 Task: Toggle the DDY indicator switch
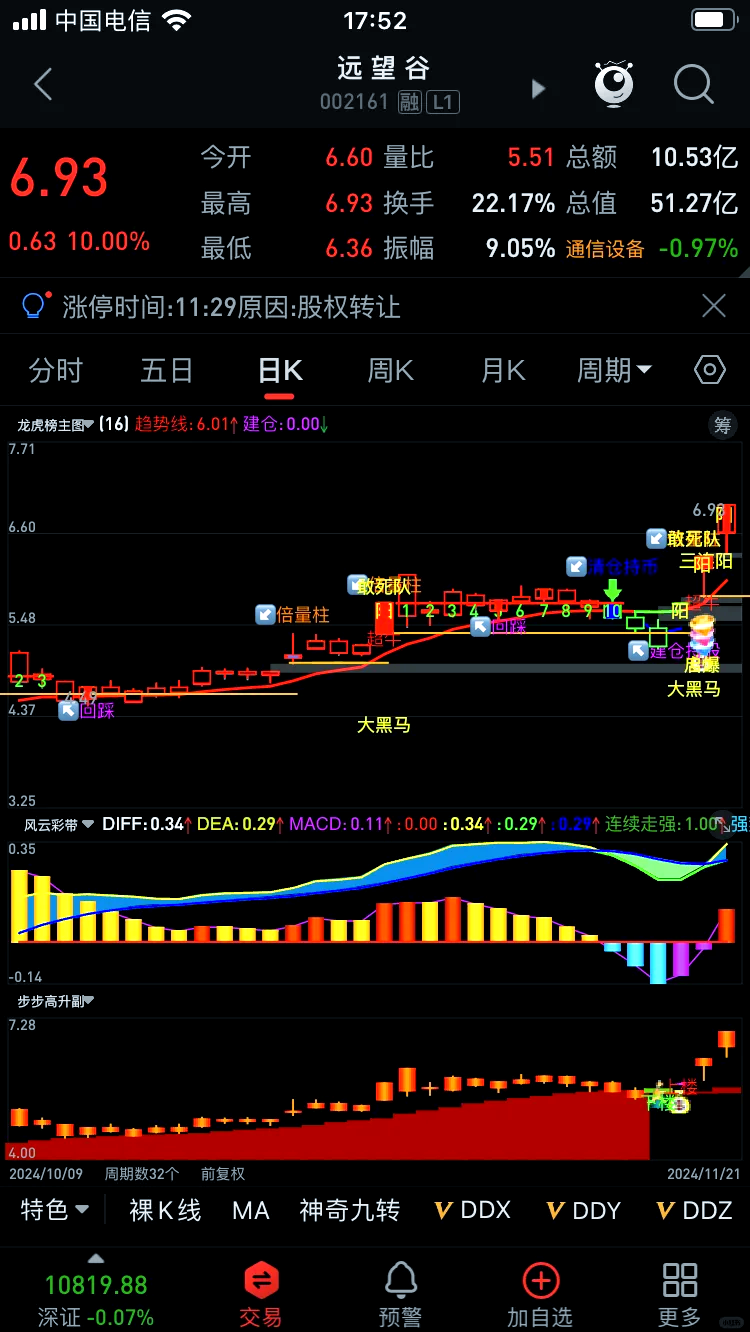coord(555,1210)
